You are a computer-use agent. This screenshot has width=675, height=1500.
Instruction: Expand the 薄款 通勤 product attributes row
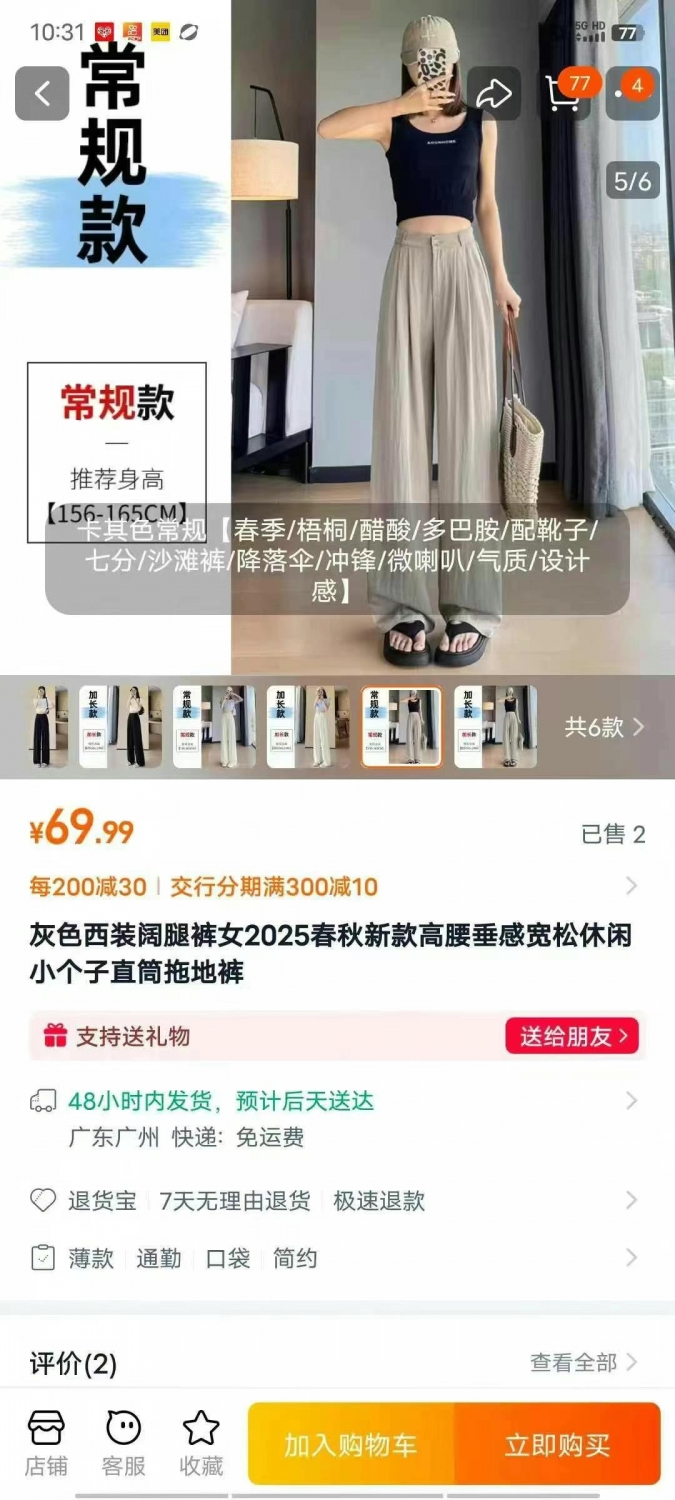(337, 1257)
